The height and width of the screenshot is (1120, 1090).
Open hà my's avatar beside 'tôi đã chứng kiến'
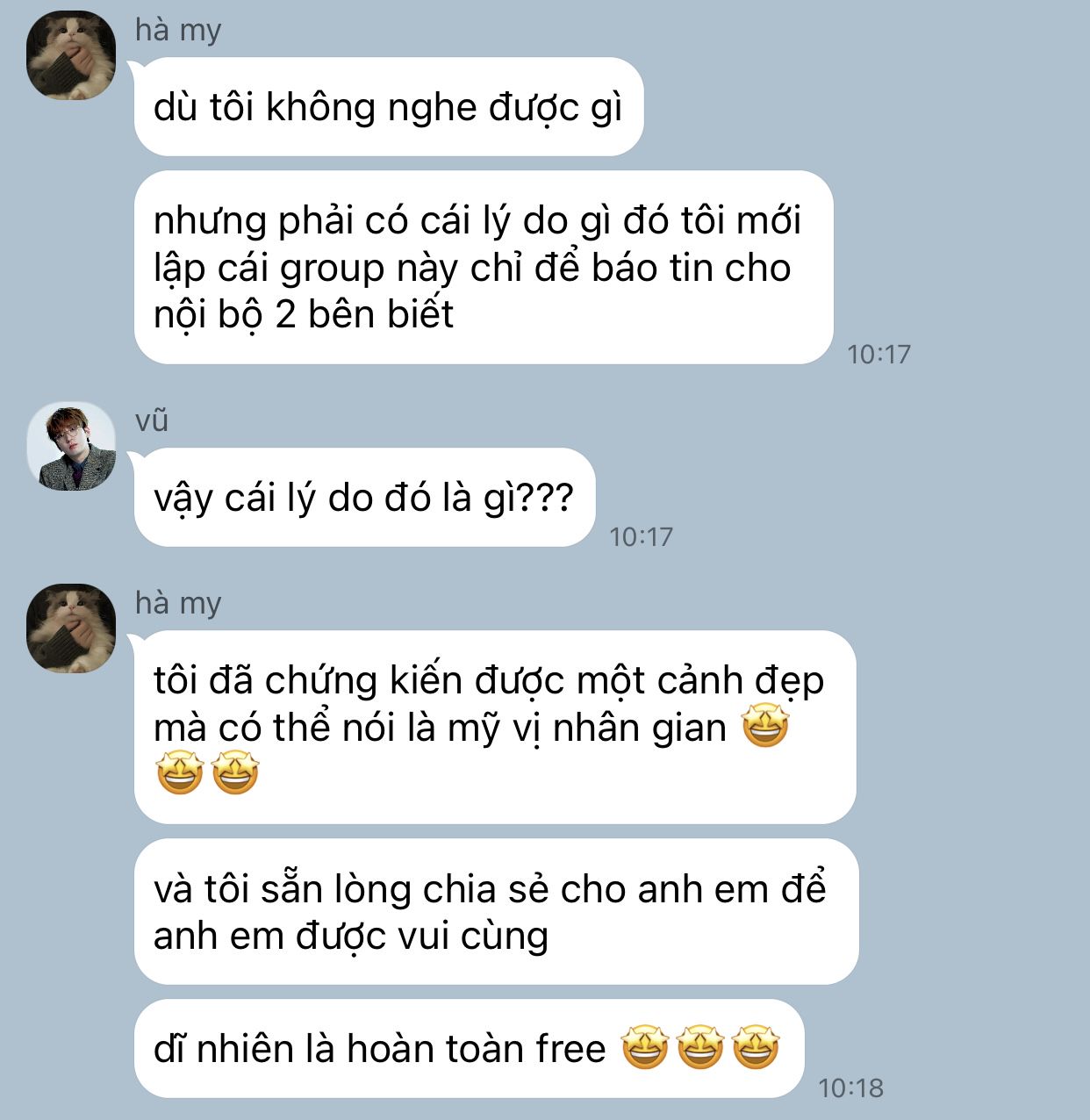click(71, 628)
